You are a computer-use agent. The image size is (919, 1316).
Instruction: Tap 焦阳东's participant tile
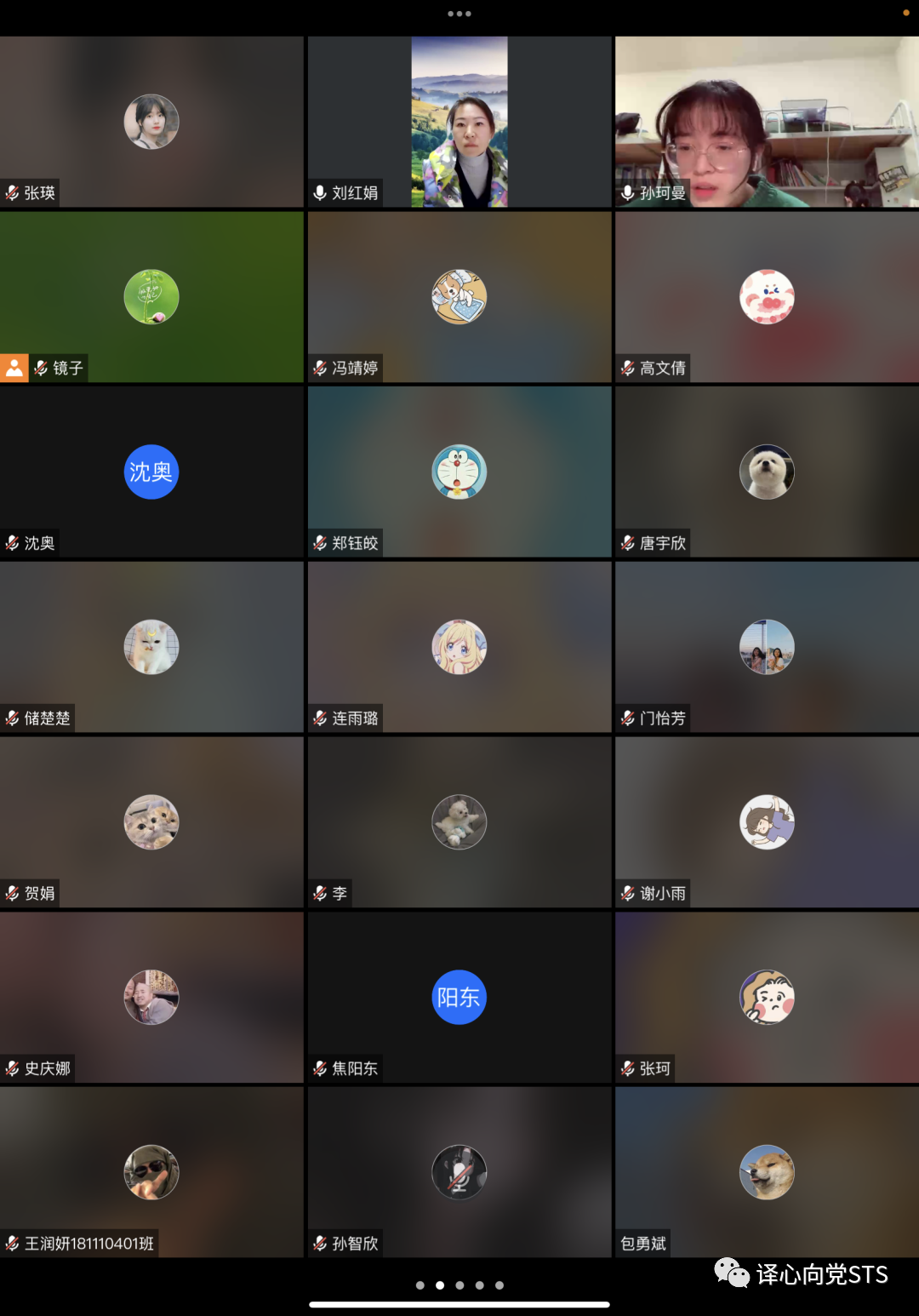tap(459, 998)
